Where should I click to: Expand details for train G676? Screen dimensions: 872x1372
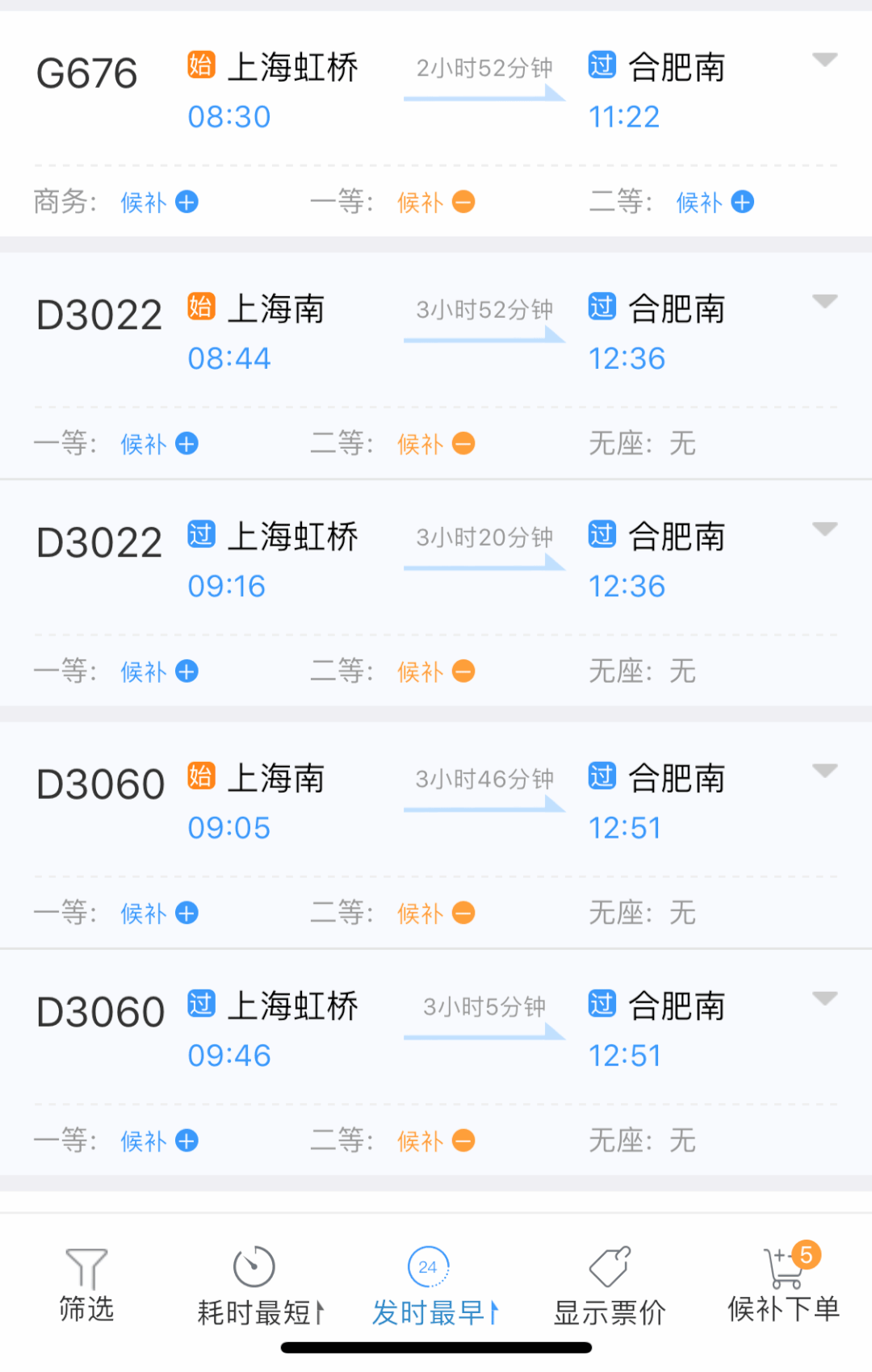pyautogui.click(x=825, y=60)
